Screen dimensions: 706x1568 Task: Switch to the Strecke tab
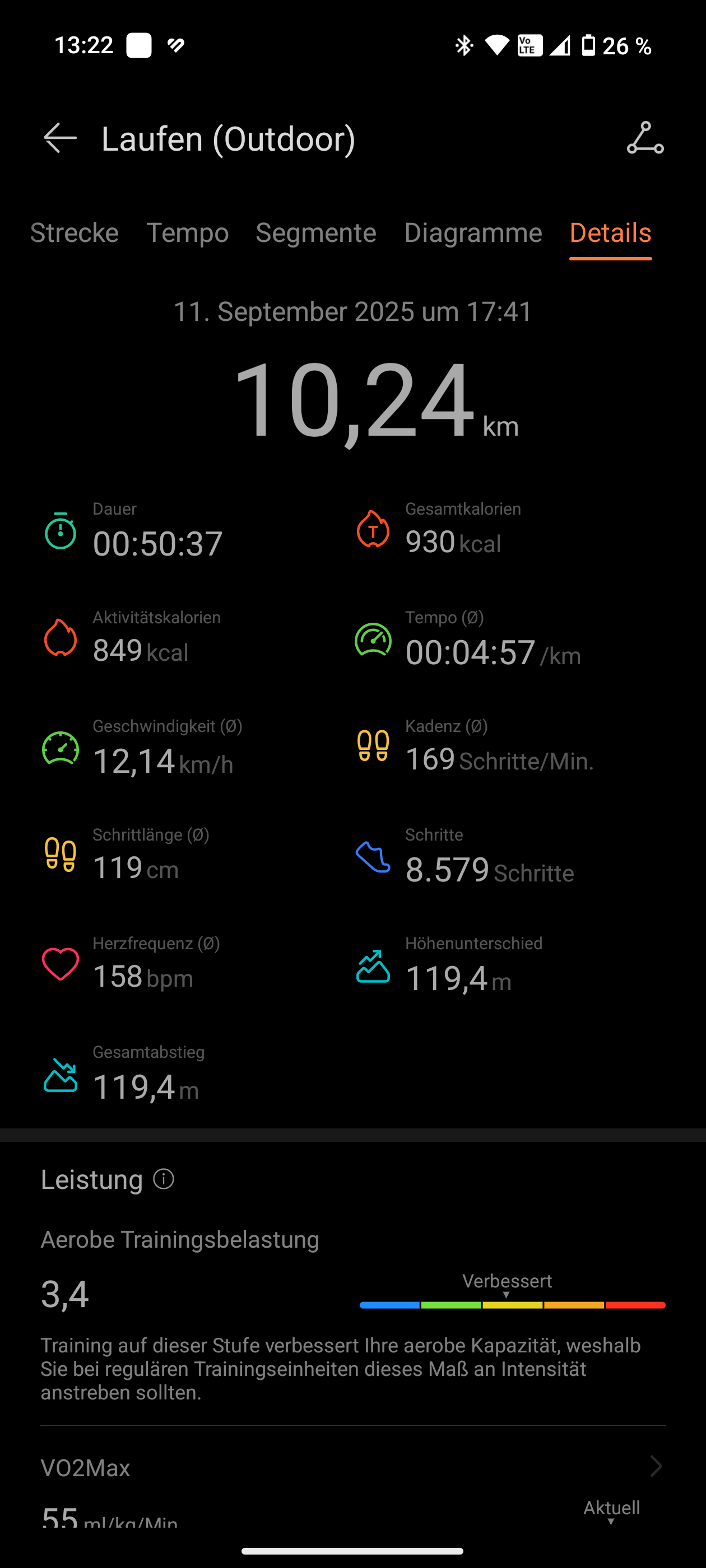tap(75, 232)
